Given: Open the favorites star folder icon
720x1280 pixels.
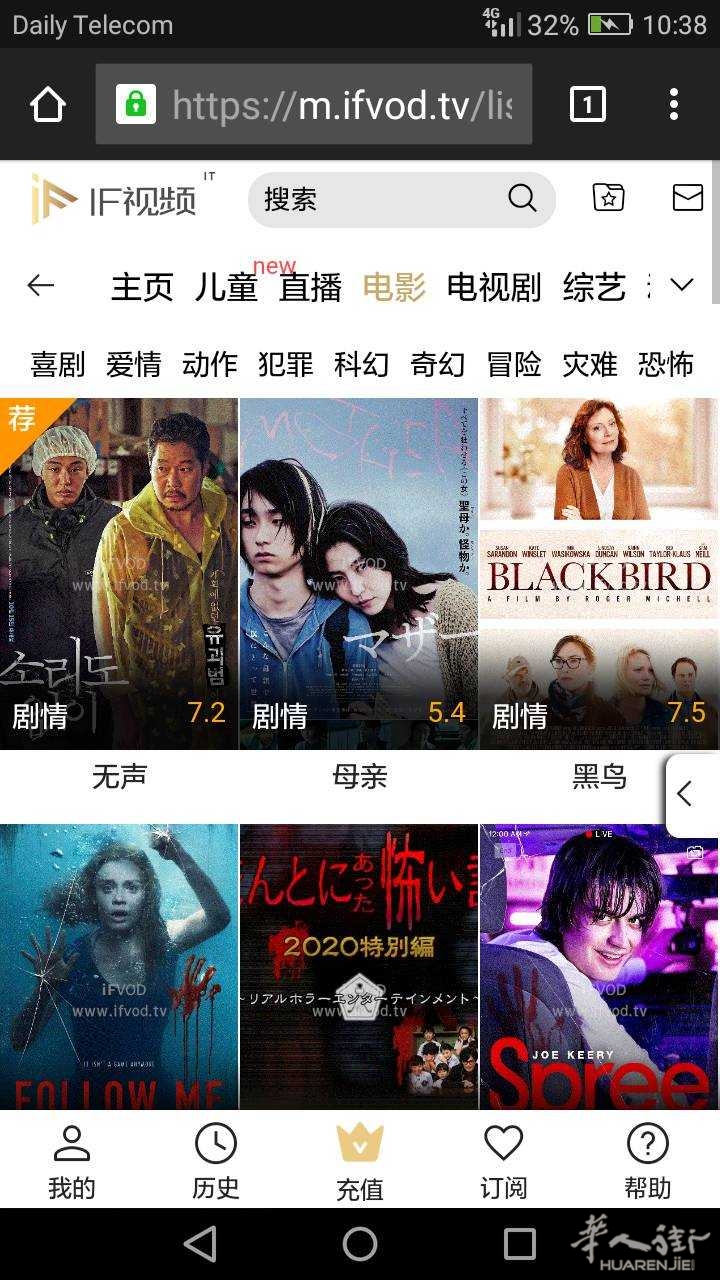Looking at the screenshot, I should (x=608, y=198).
